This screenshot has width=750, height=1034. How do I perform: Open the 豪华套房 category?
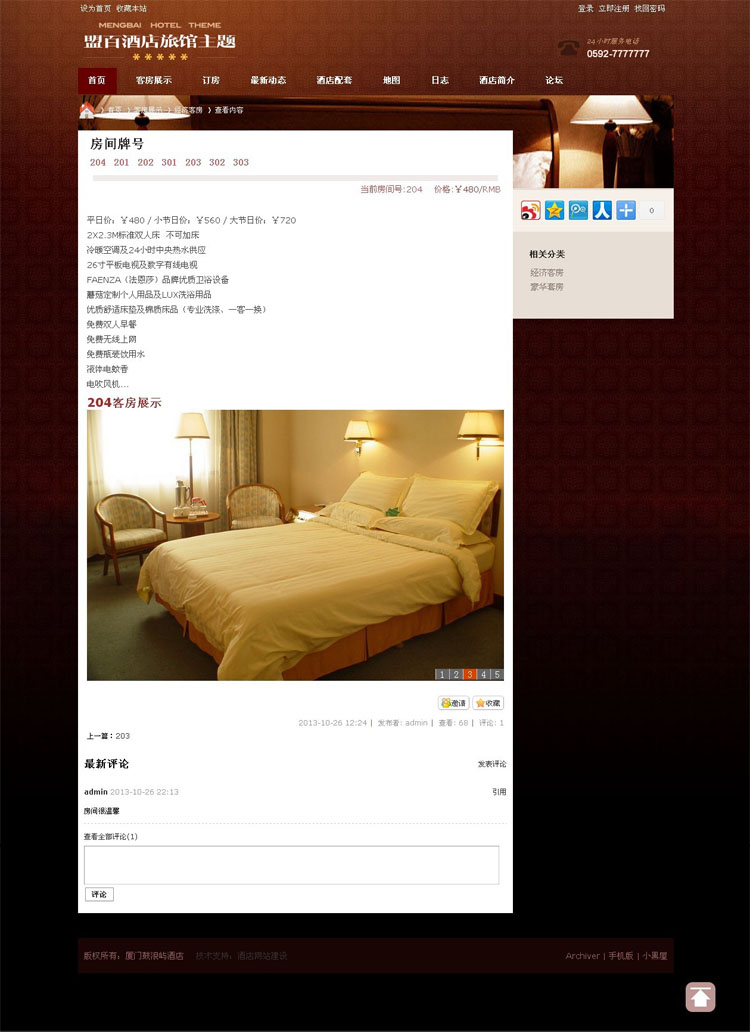click(546, 287)
